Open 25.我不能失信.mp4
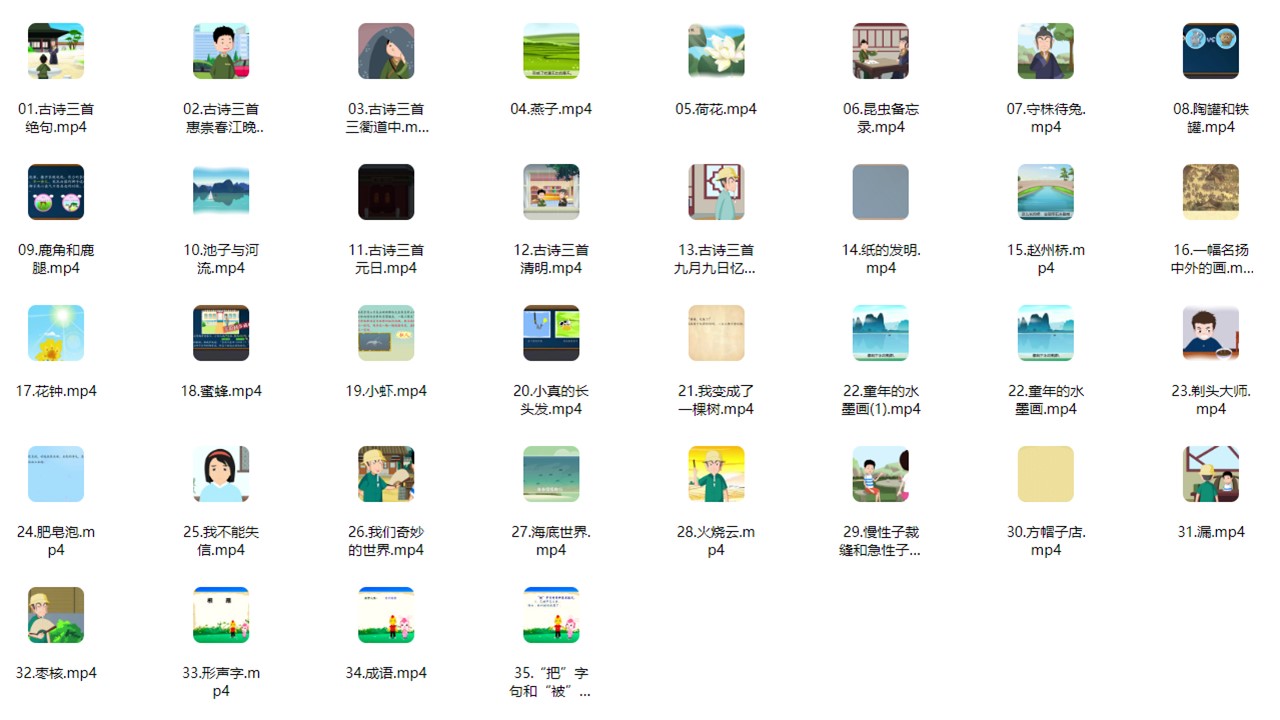1280x720 pixels. pyautogui.click(x=221, y=474)
